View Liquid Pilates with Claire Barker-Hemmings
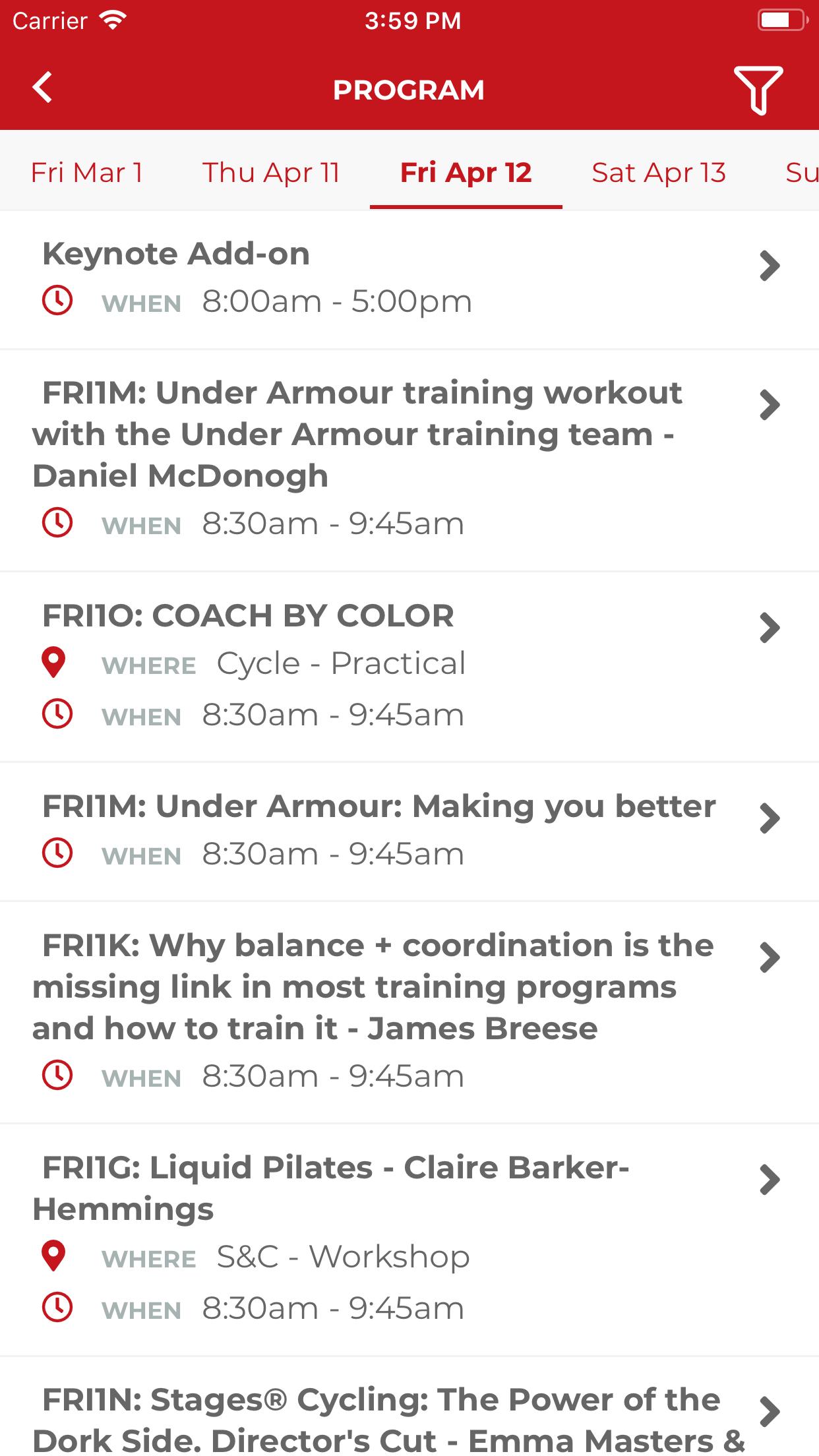This screenshot has height=1456, width=819. pyautogui.click(x=409, y=1240)
